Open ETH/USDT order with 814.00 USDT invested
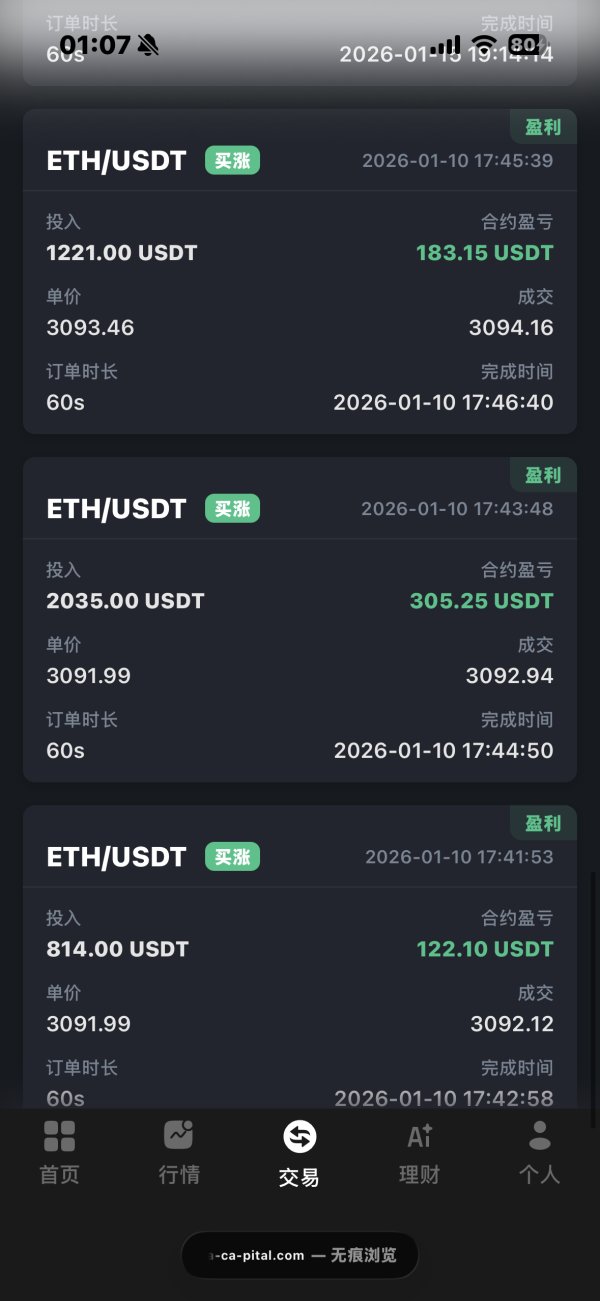600x1301 pixels. pos(299,960)
